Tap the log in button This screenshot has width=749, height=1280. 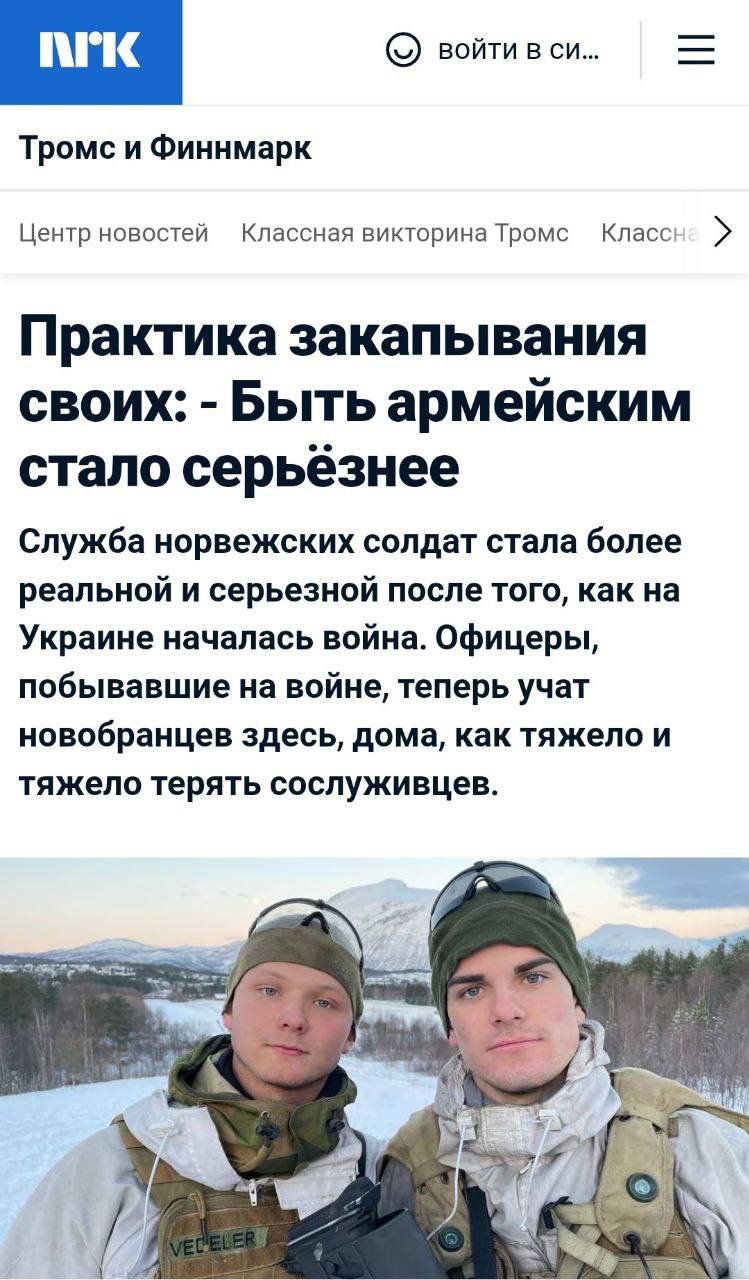tap(494, 50)
